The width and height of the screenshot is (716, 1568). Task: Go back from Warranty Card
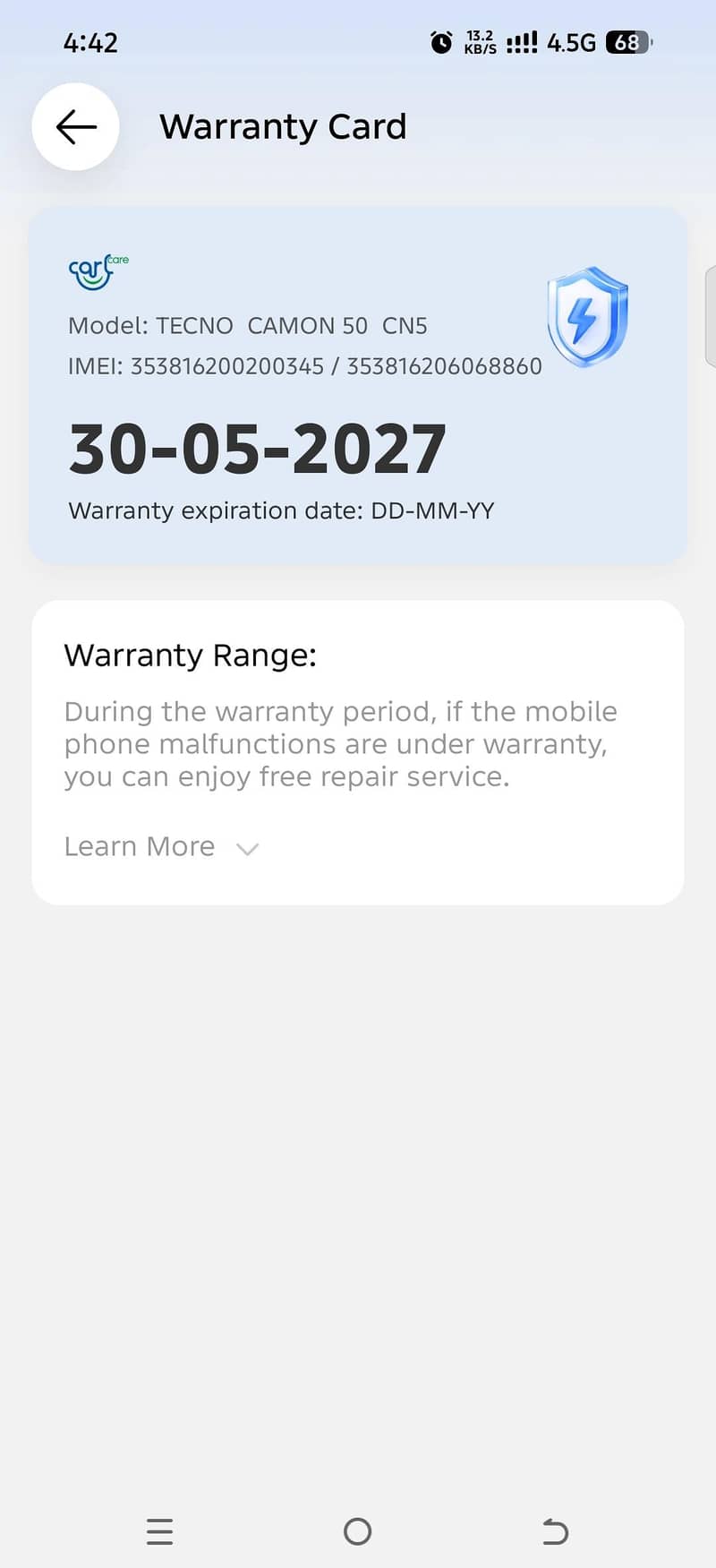pyautogui.click(x=76, y=127)
